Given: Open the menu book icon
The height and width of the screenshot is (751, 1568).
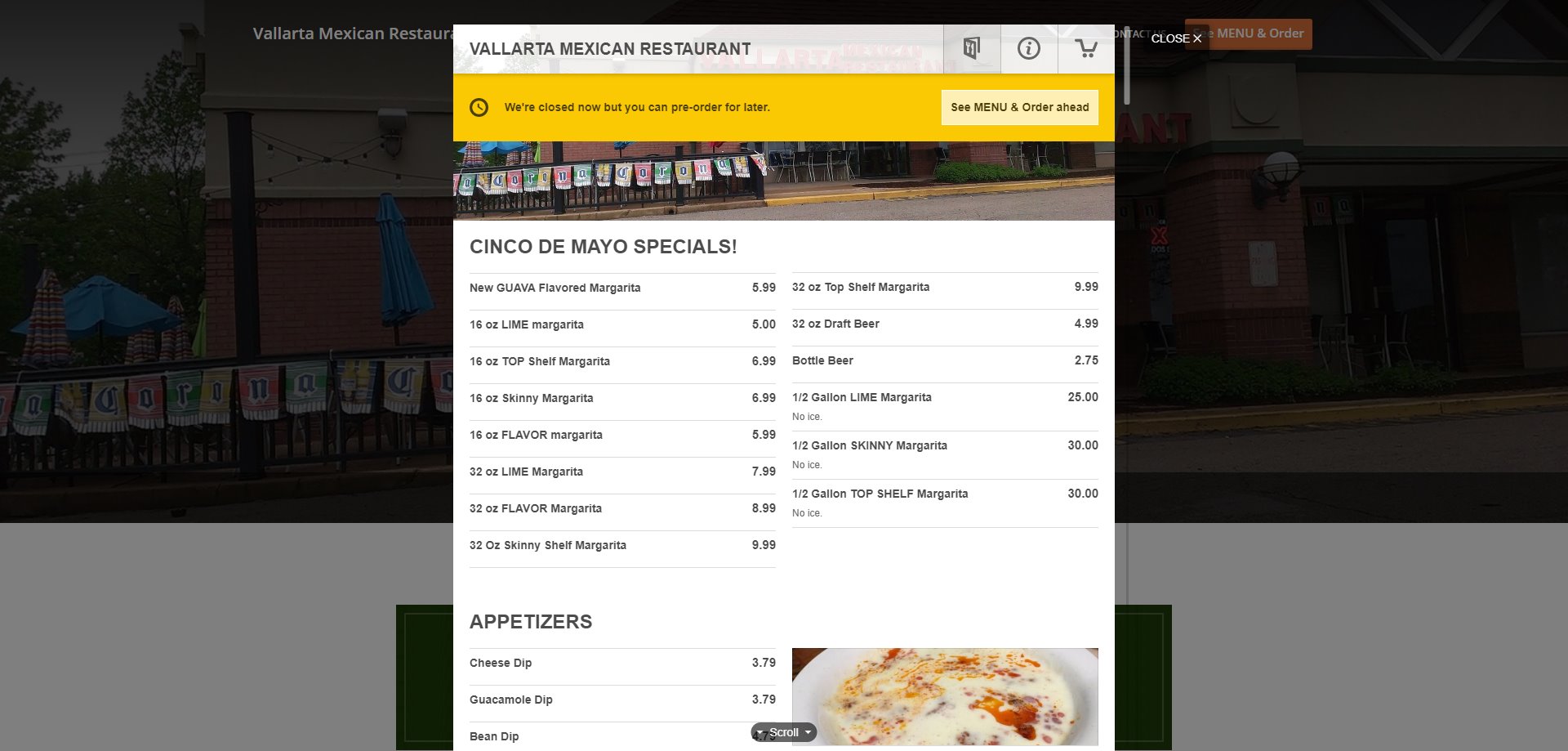Looking at the screenshot, I should pos(972,49).
